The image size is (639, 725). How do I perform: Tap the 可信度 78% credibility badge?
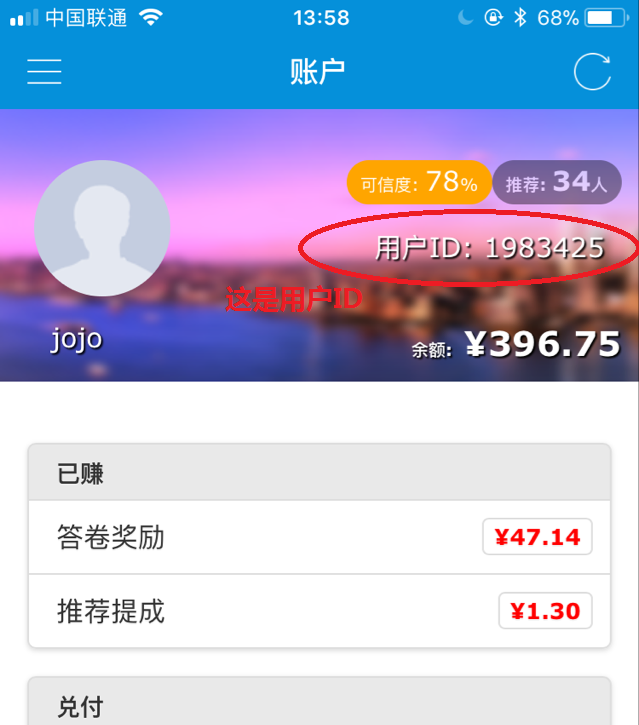tap(419, 182)
